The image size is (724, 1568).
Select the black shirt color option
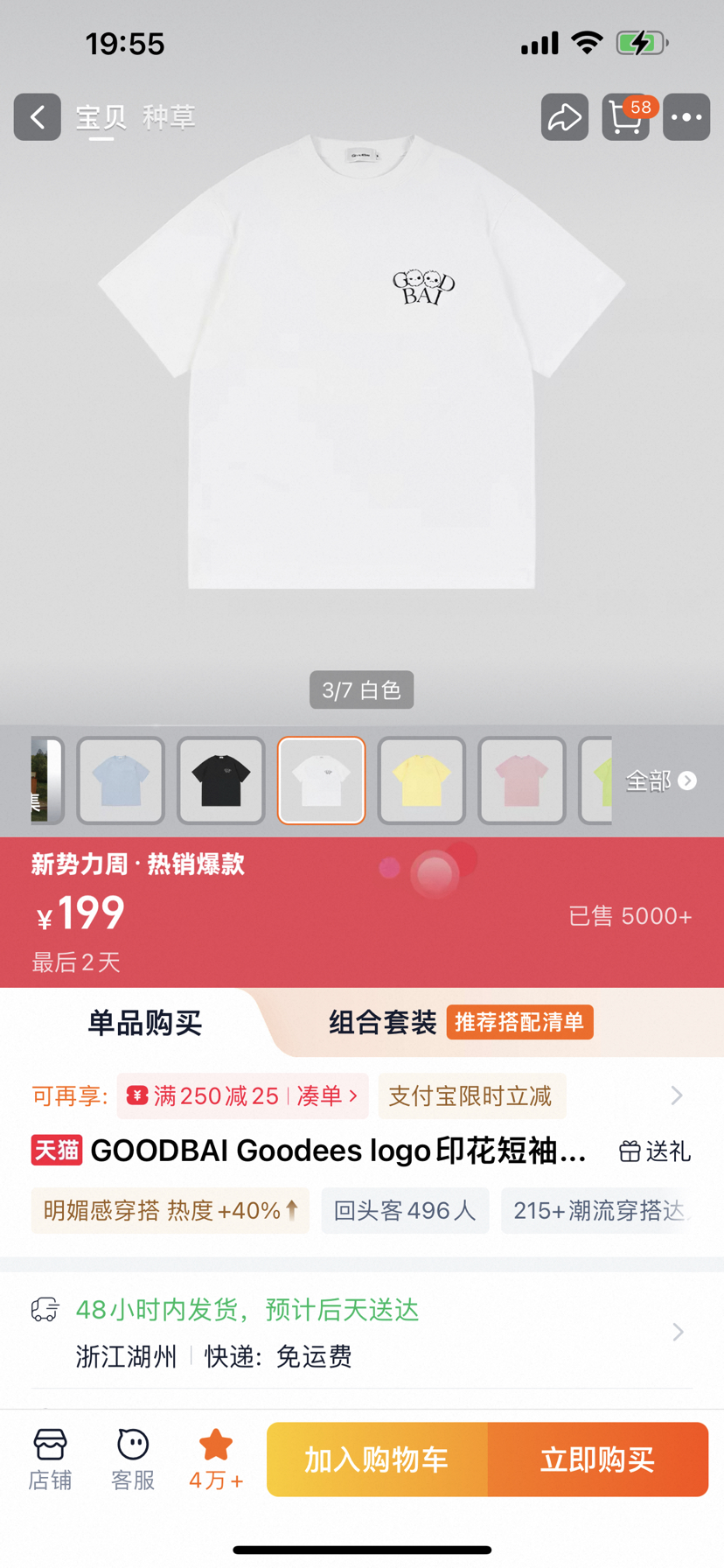point(221,780)
